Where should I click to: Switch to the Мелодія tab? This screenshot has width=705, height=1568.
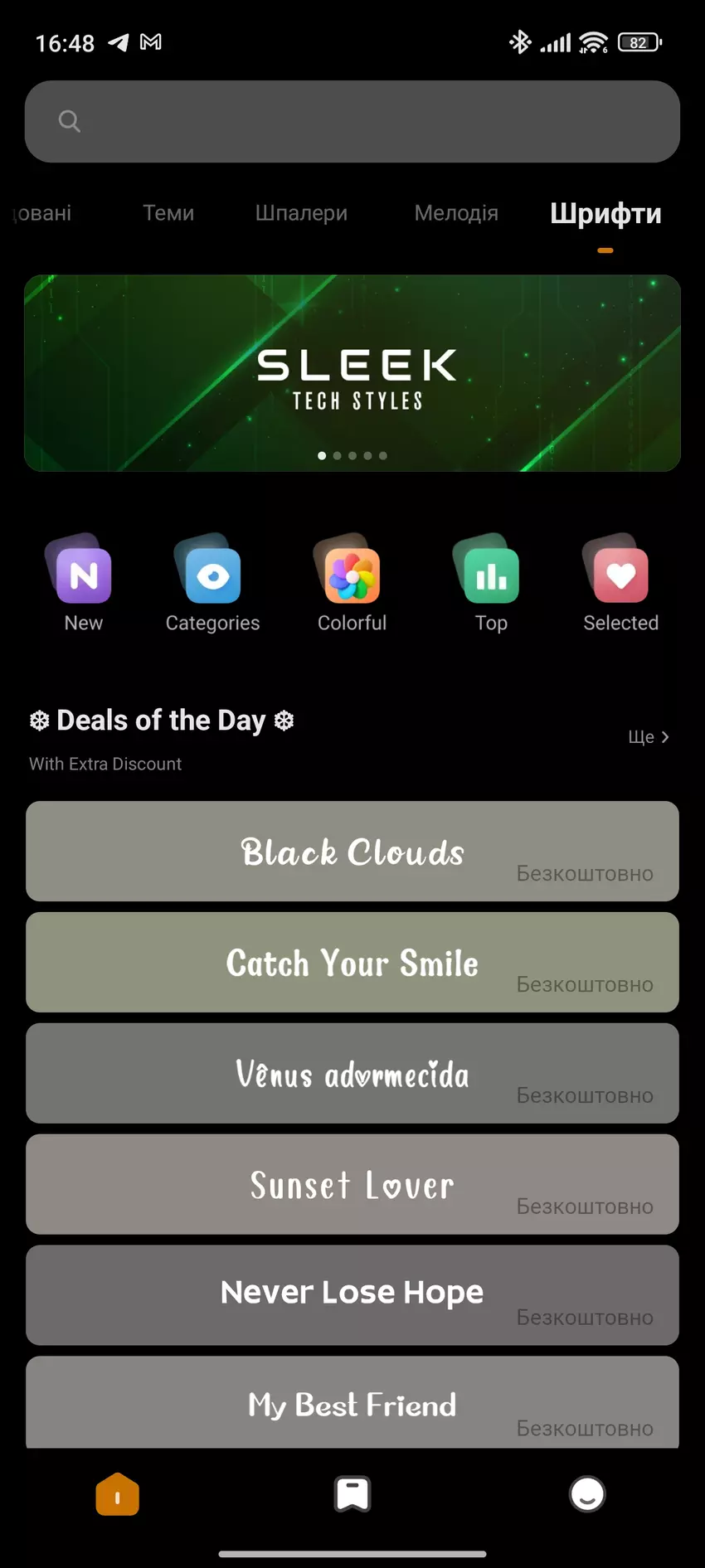(x=456, y=213)
